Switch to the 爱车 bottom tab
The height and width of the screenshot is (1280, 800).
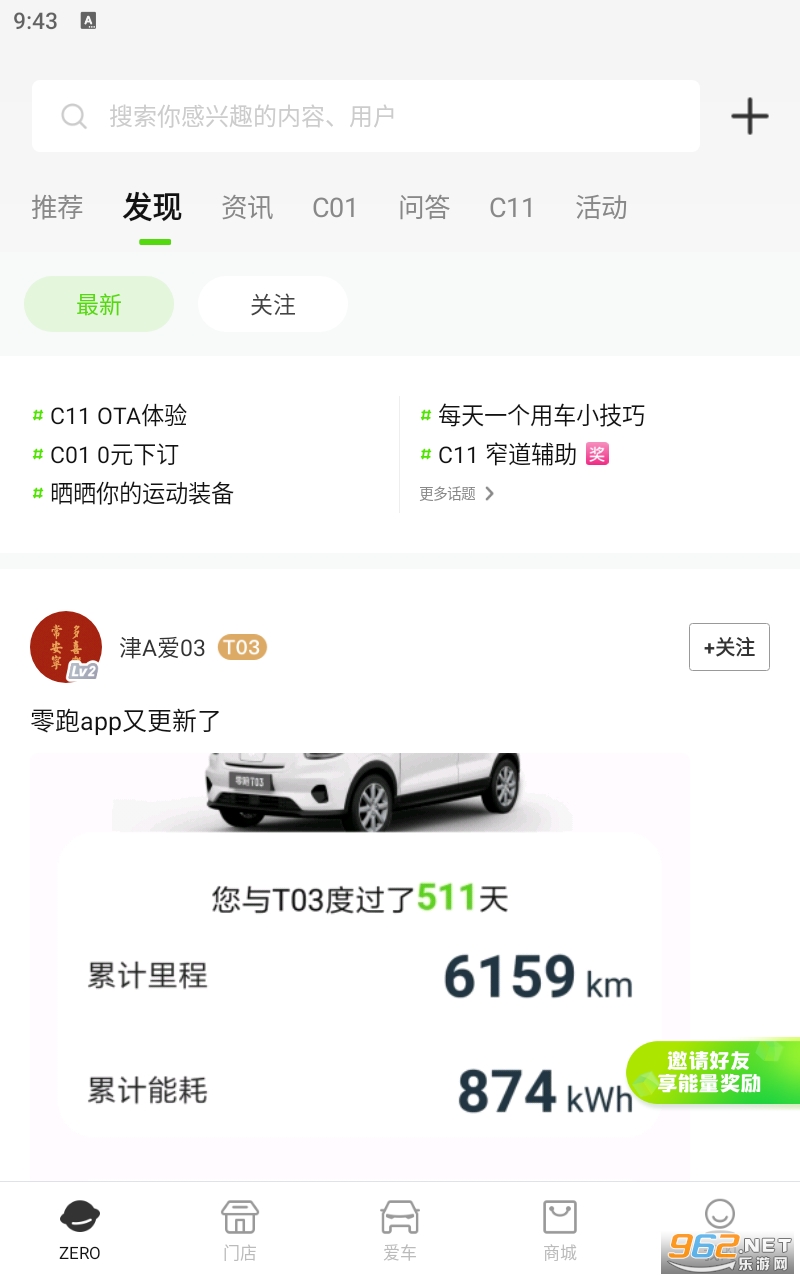point(400,1230)
